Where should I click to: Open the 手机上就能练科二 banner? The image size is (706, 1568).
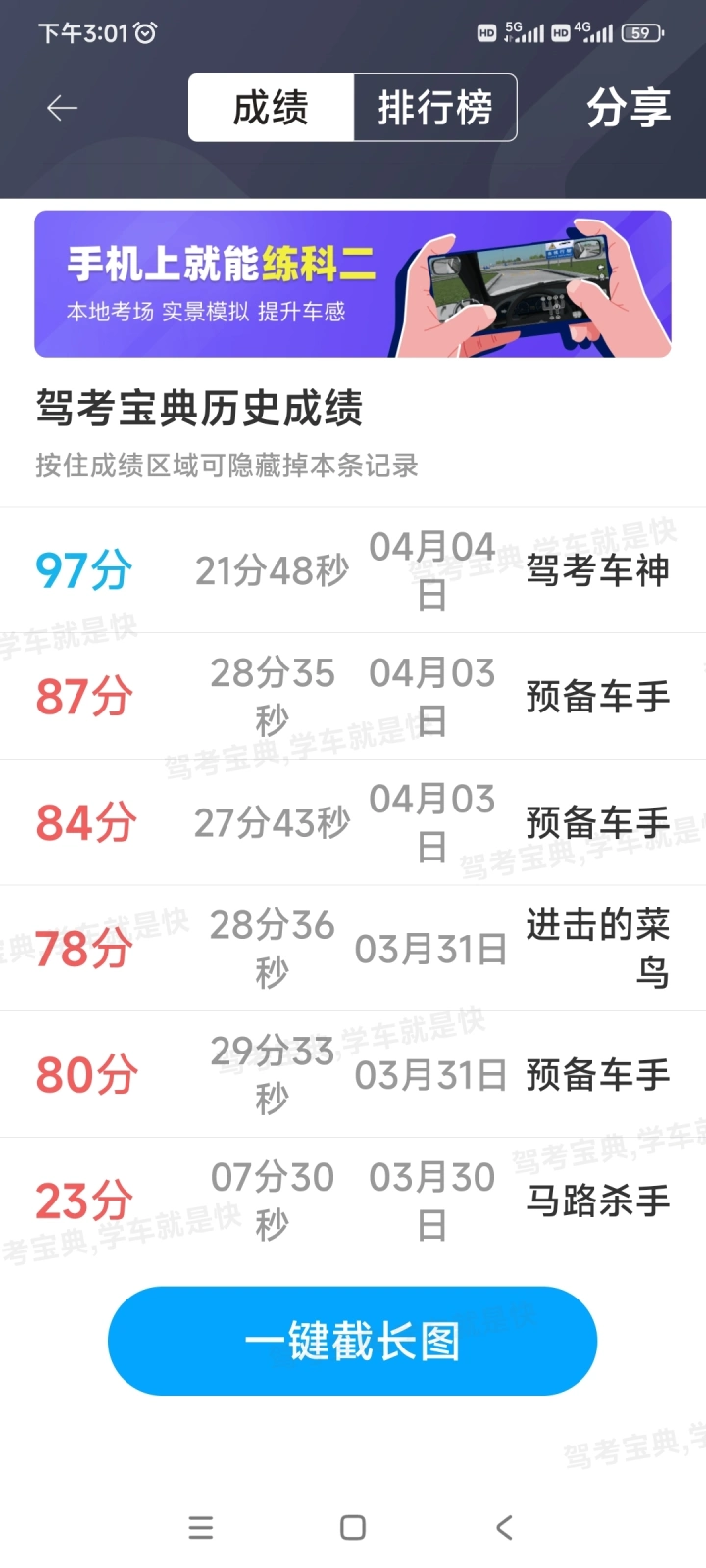pyautogui.click(x=353, y=284)
